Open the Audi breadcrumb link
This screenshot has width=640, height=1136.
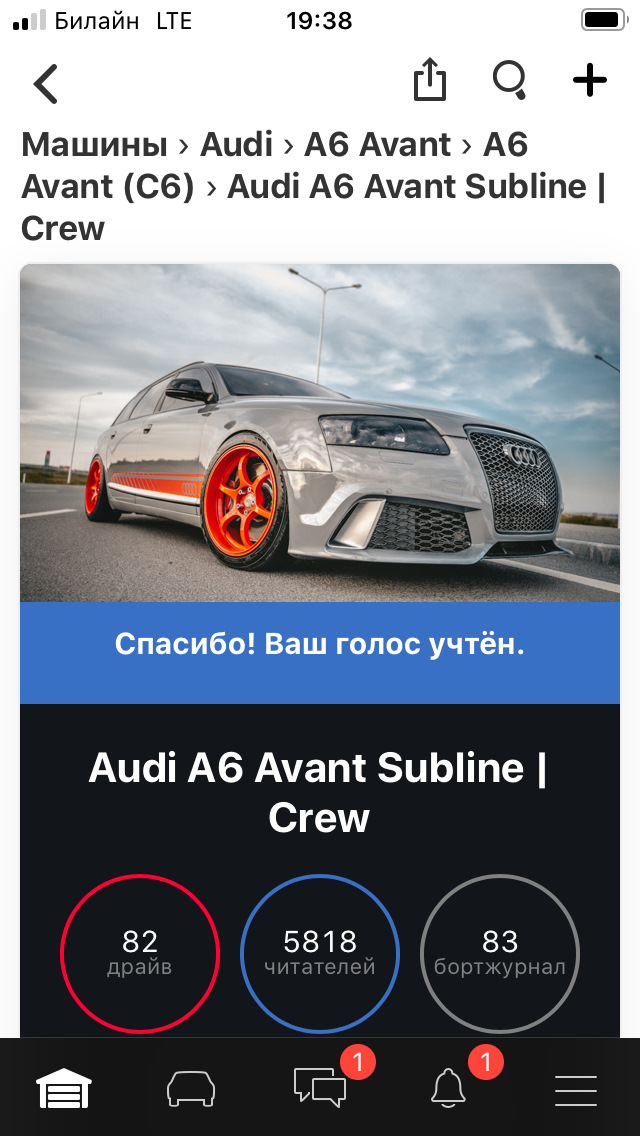point(236,145)
